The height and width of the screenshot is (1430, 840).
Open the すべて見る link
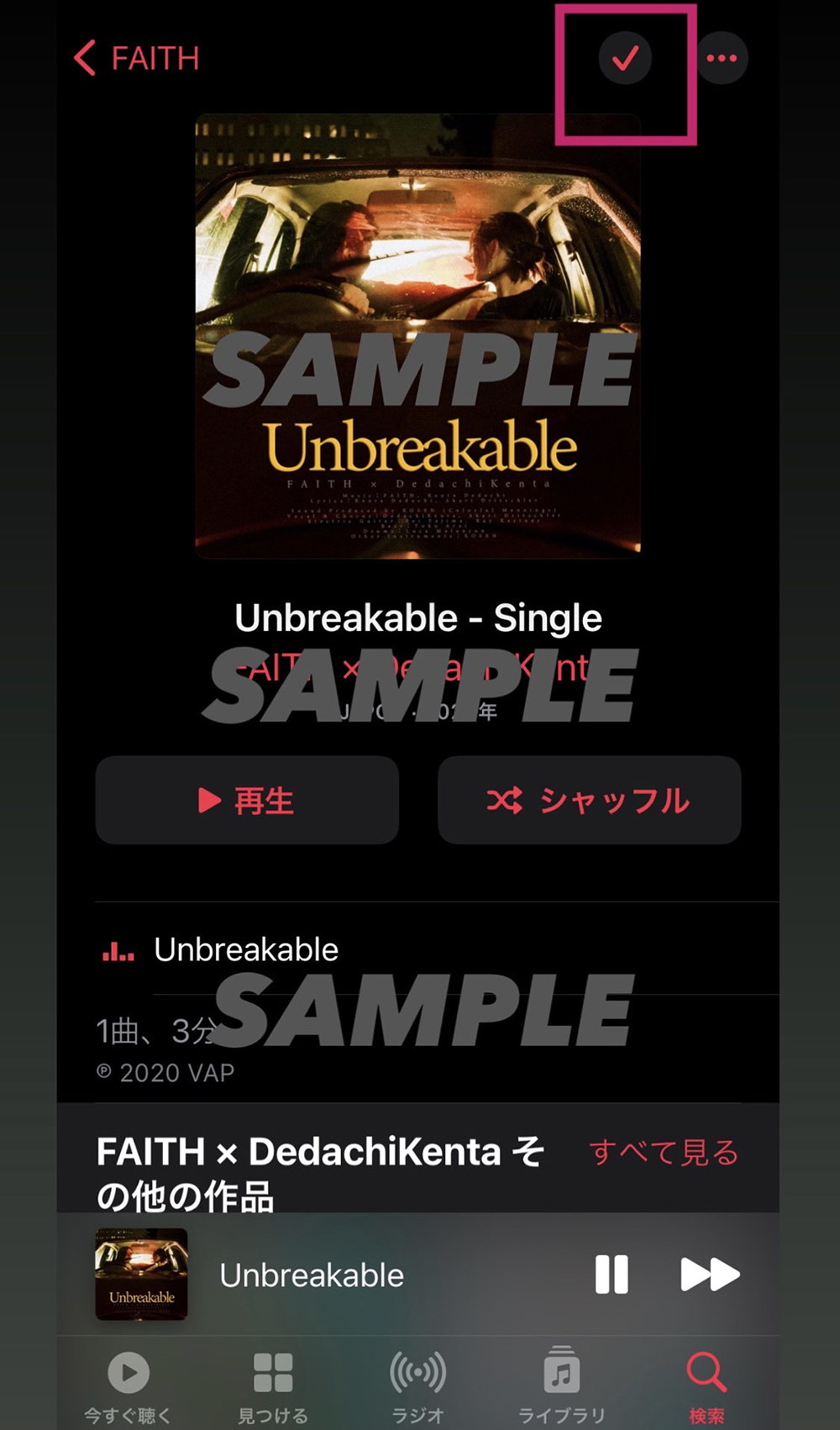[x=664, y=1152]
